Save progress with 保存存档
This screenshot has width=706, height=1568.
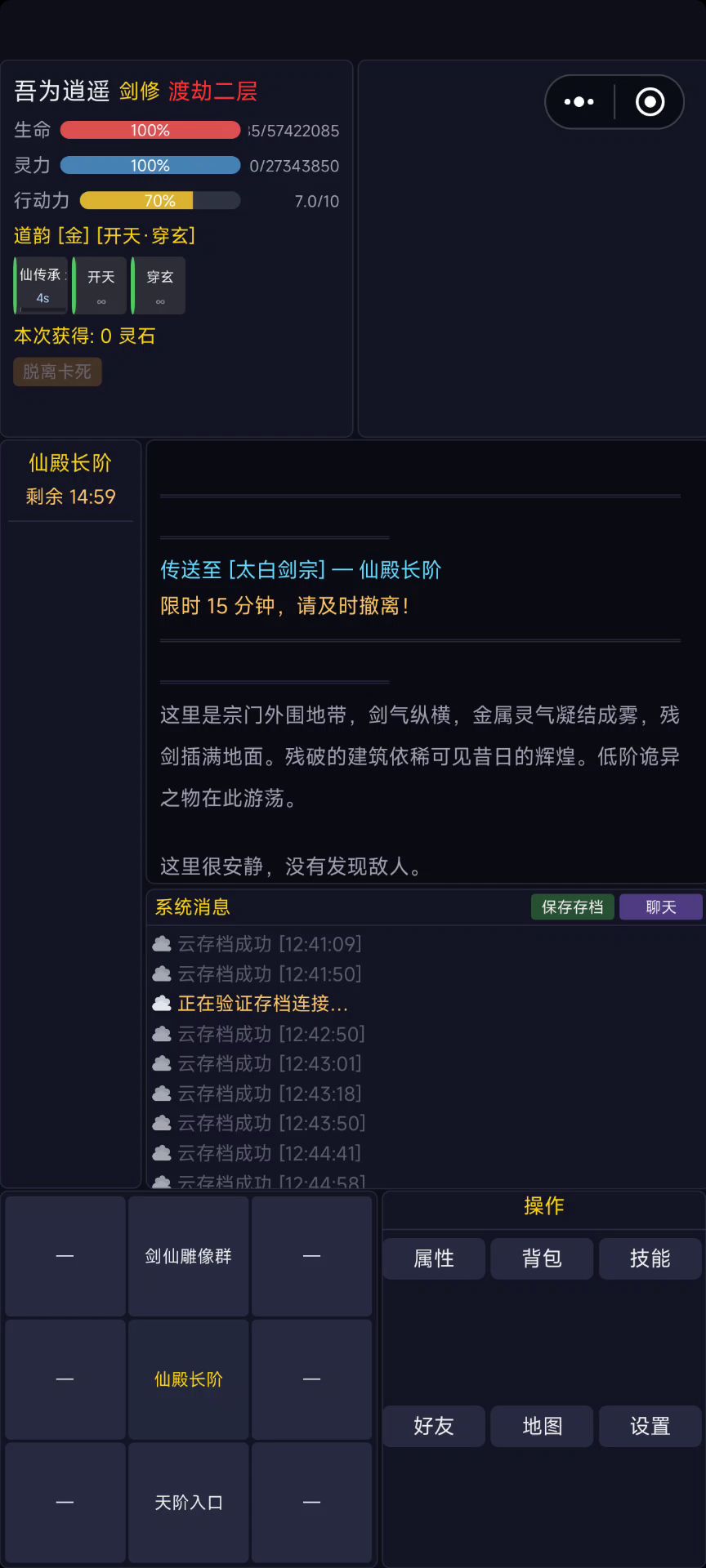click(x=572, y=907)
